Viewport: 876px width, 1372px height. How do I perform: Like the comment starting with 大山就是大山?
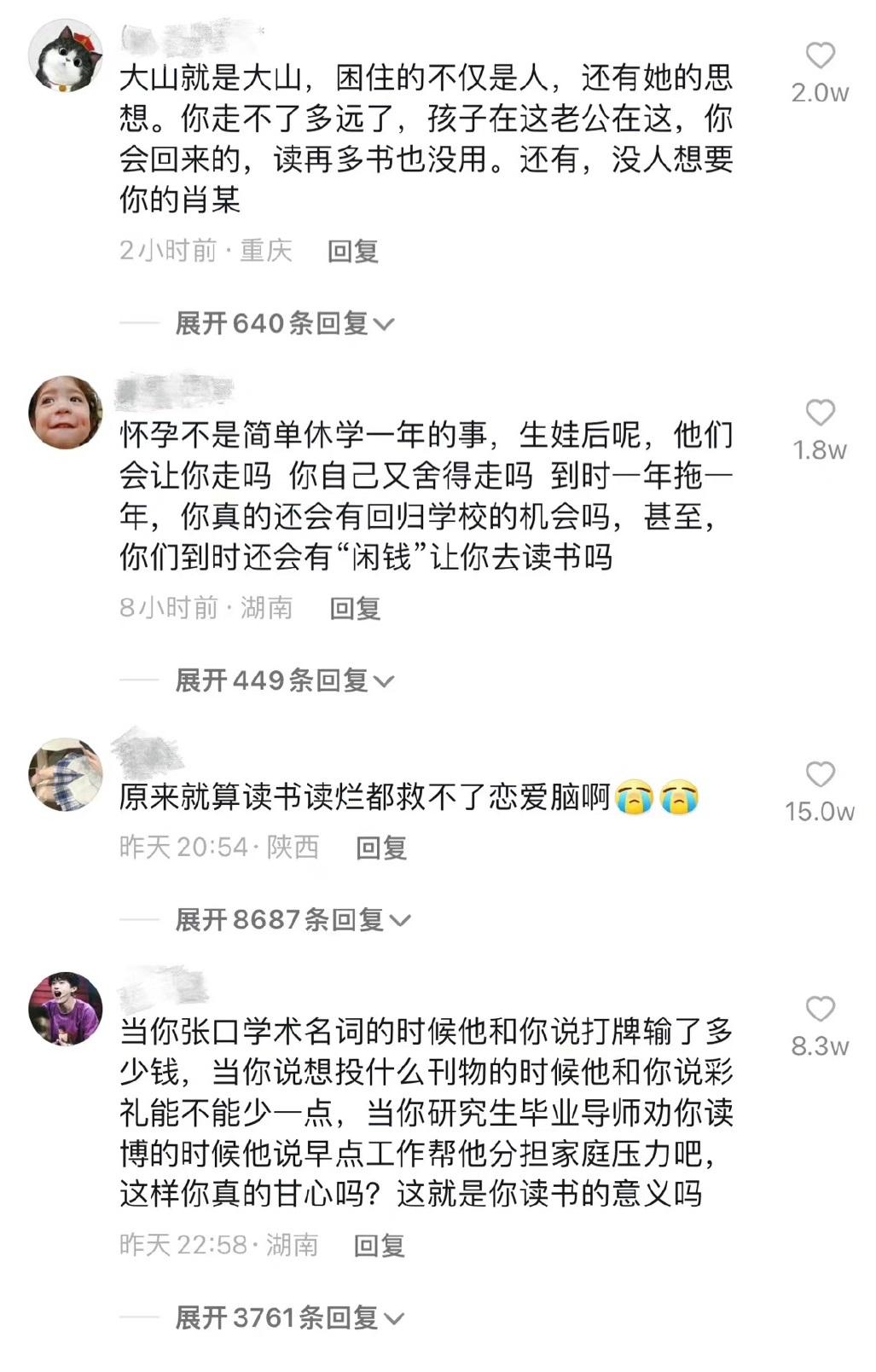point(820,56)
